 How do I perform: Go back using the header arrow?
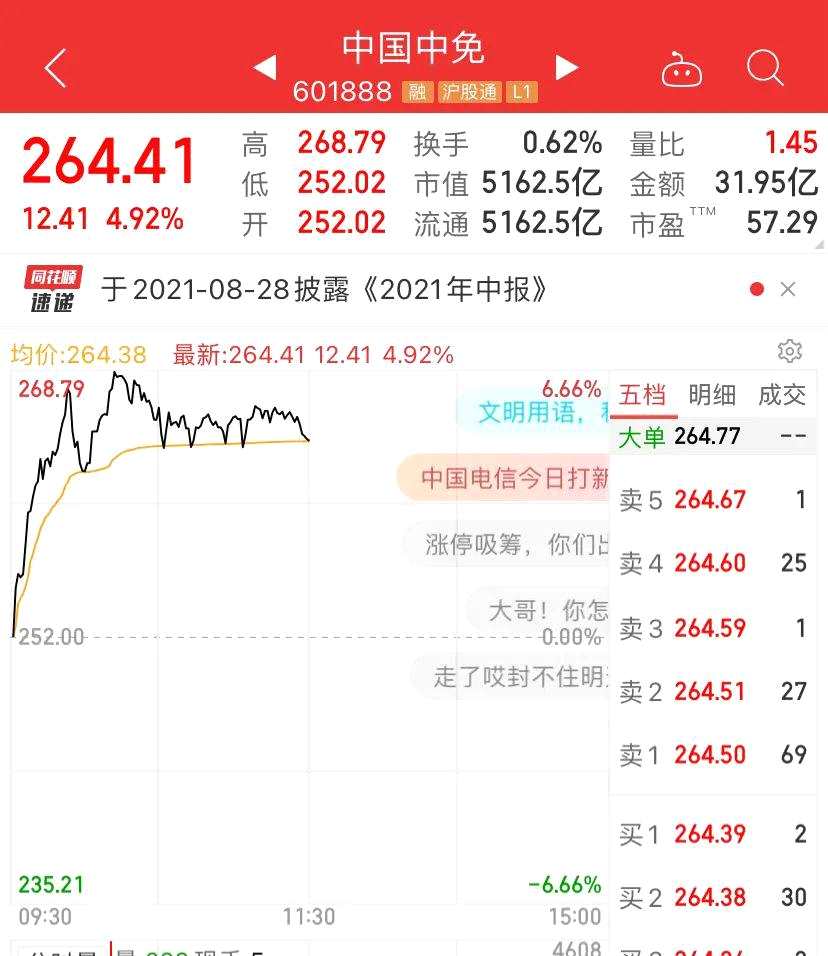[x=55, y=69]
